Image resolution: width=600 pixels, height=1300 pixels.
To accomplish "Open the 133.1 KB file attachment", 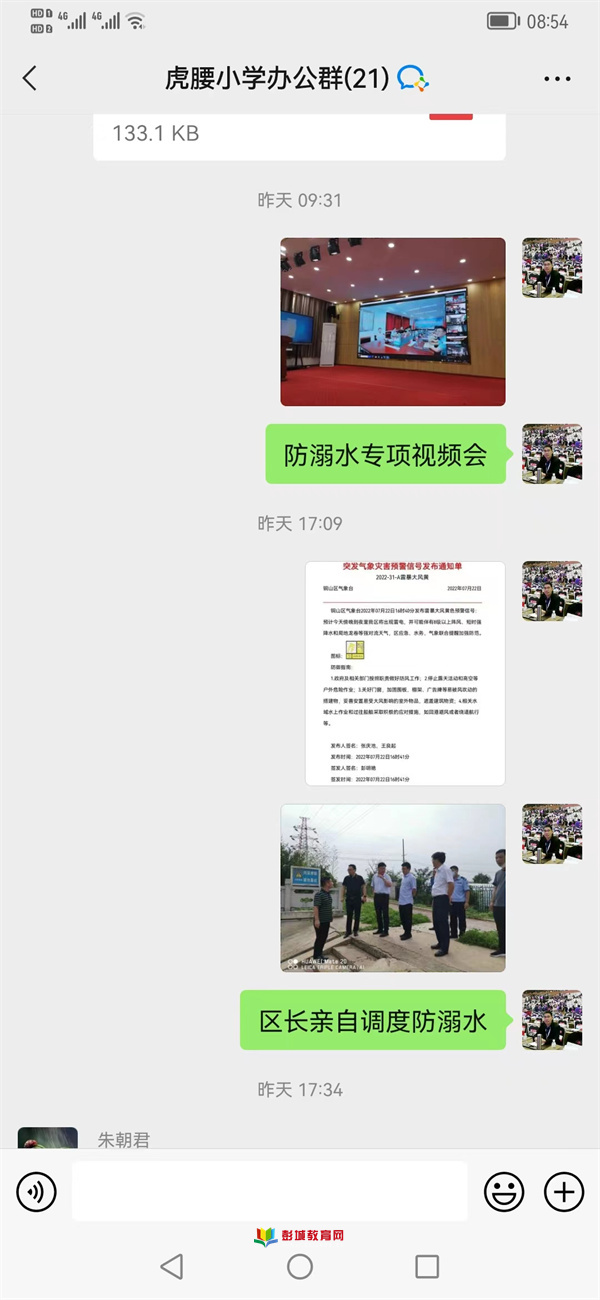I will pyautogui.click(x=299, y=135).
